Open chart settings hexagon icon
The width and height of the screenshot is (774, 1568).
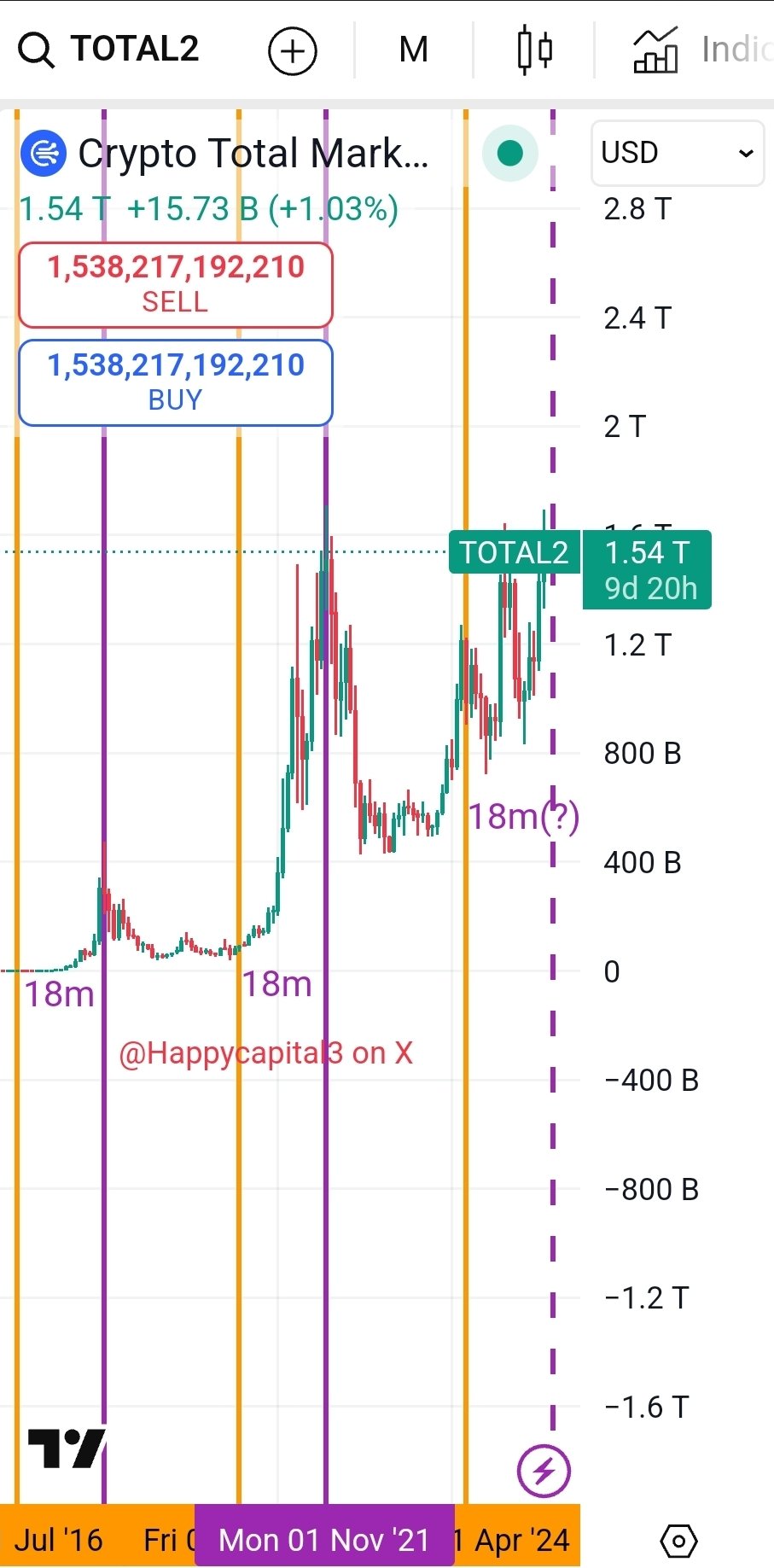click(678, 1541)
